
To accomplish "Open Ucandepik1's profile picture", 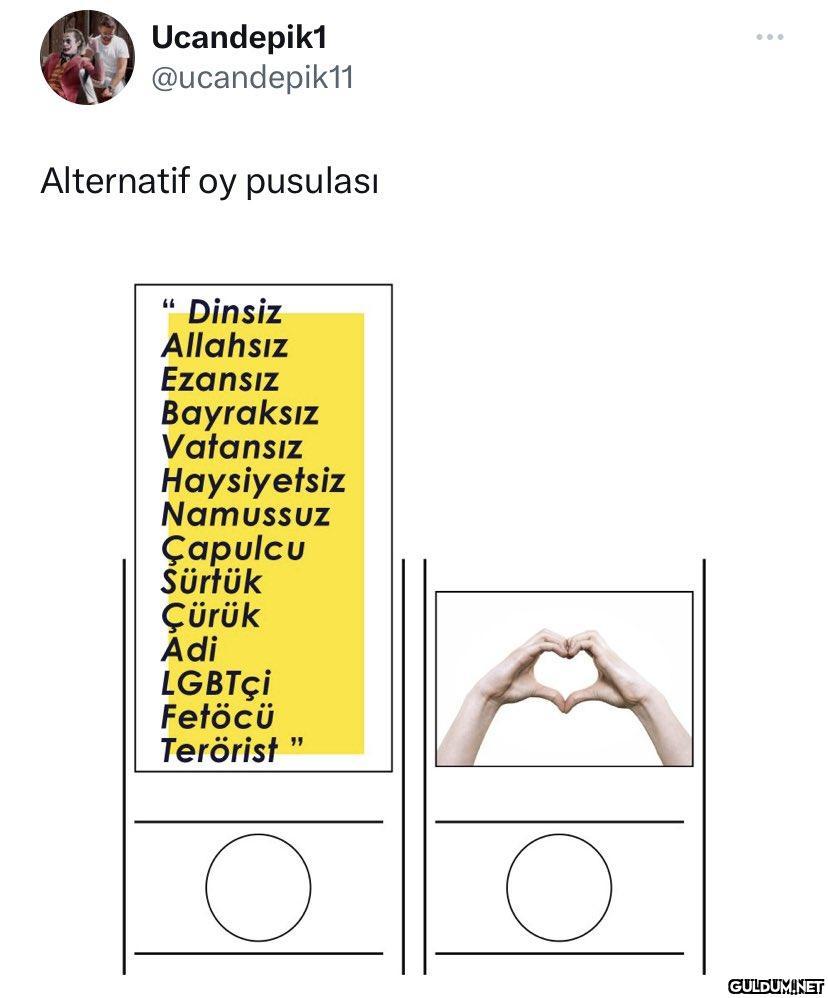I will (x=87, y=57).
